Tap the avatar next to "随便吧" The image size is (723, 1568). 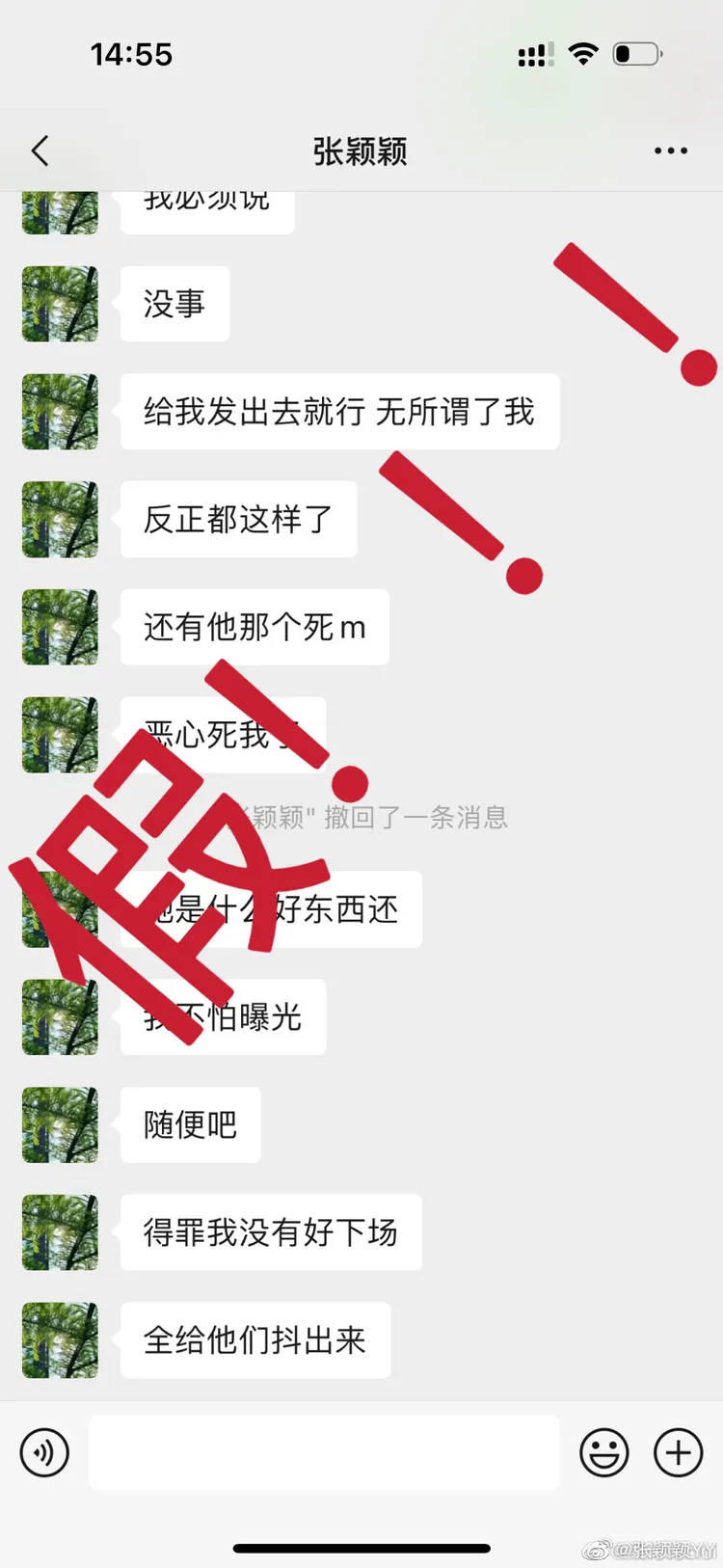click(59, 1124)
